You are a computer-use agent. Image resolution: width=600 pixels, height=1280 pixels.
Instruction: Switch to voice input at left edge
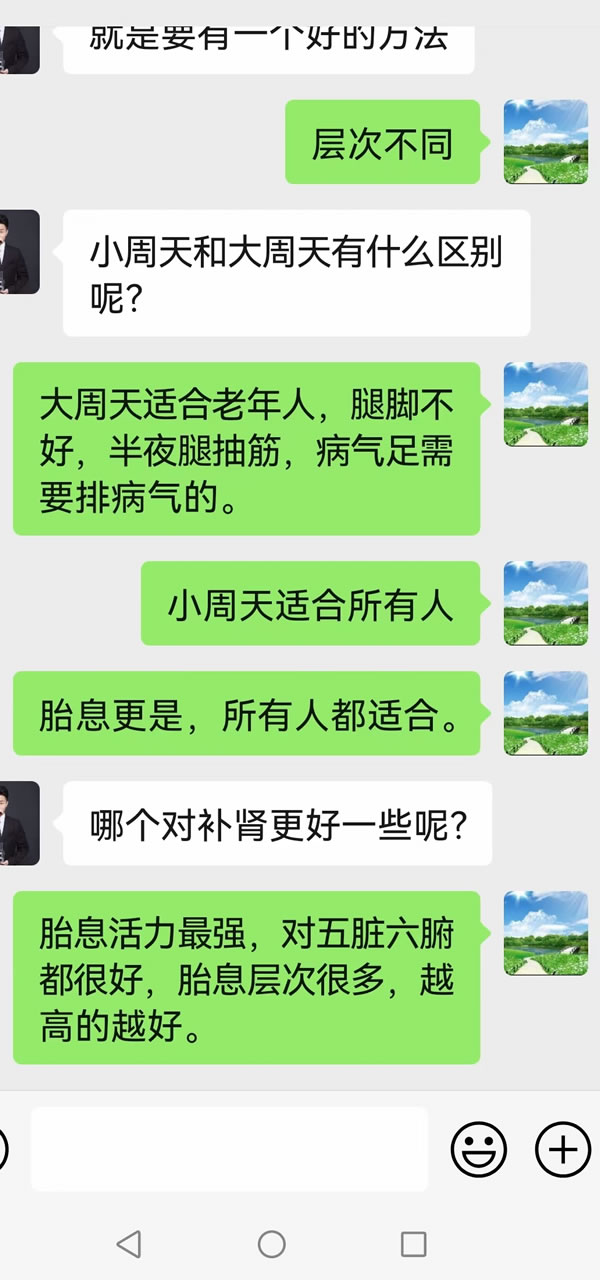[4, 1149]
